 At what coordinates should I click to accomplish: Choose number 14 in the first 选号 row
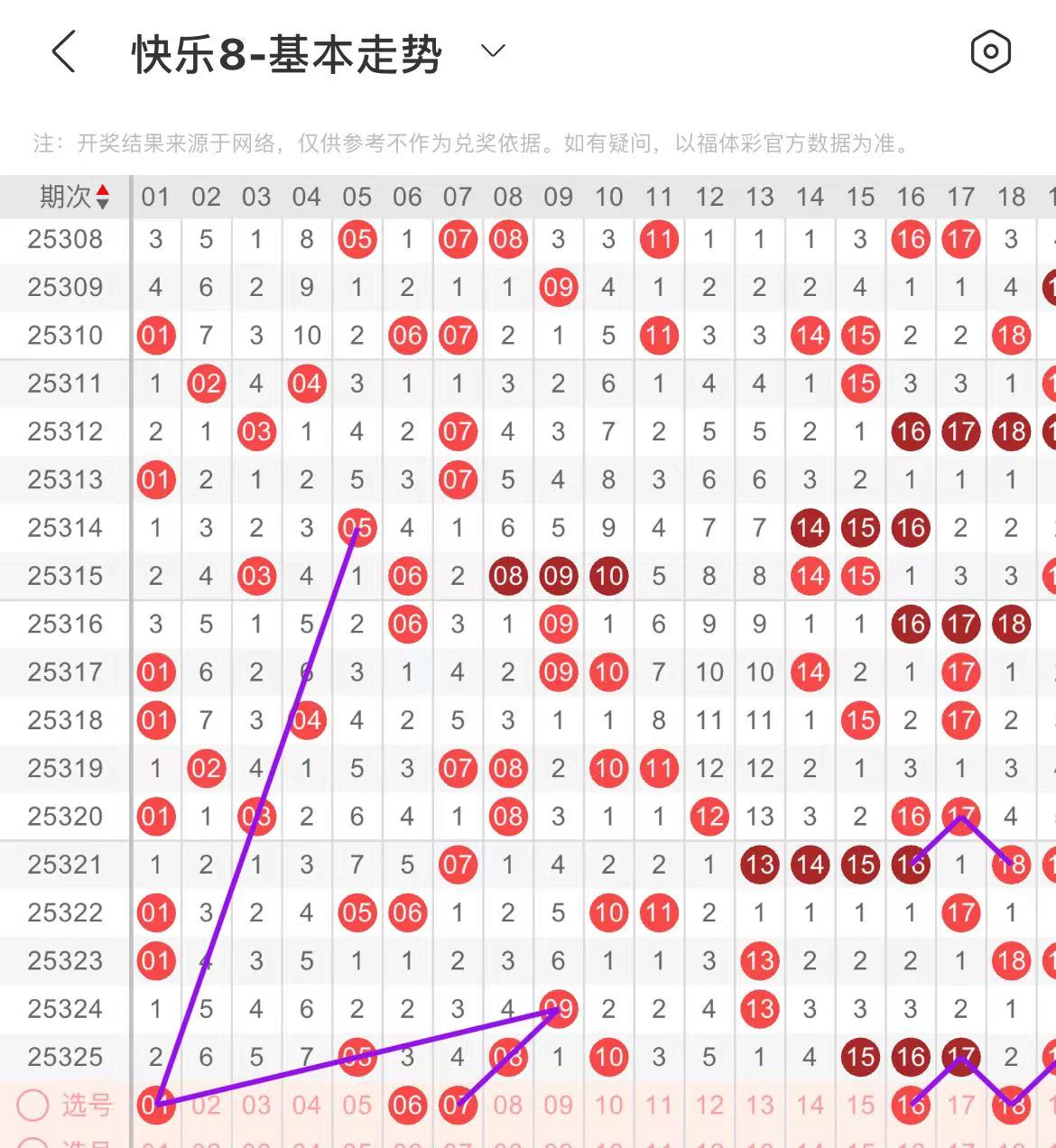[810, 1105]
